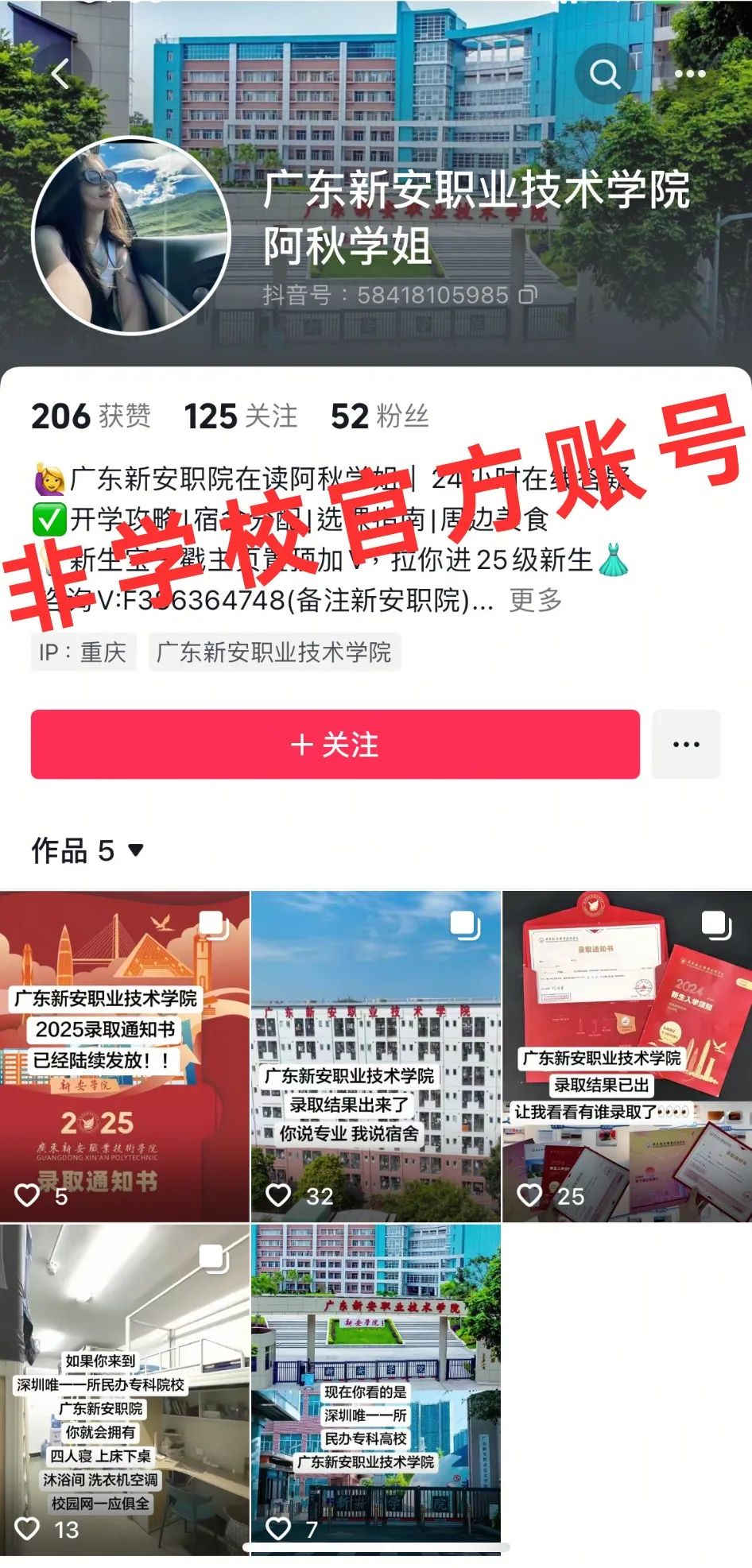
Task: Open more options beside the follow button
Action: (685, 745)
